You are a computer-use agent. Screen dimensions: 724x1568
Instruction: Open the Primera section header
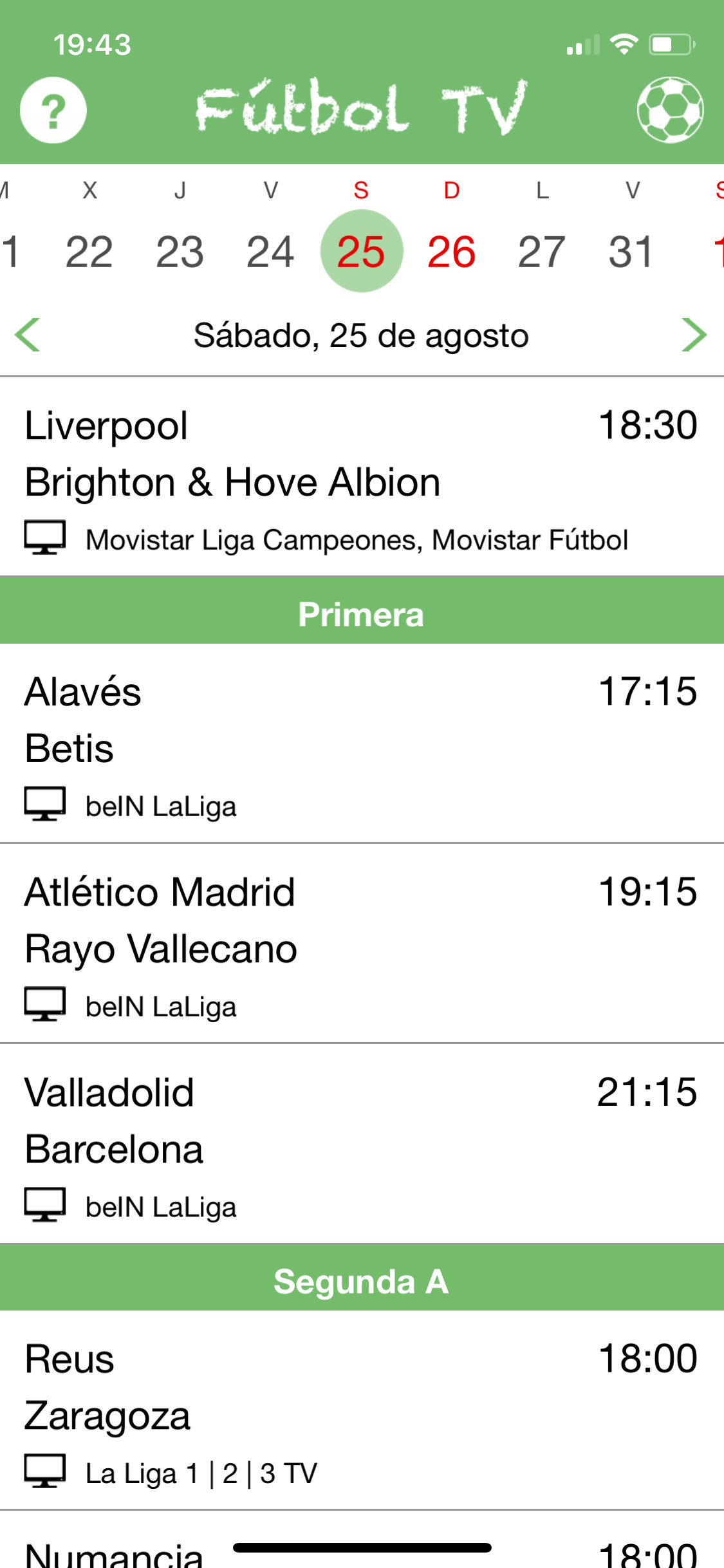[362, 613]
